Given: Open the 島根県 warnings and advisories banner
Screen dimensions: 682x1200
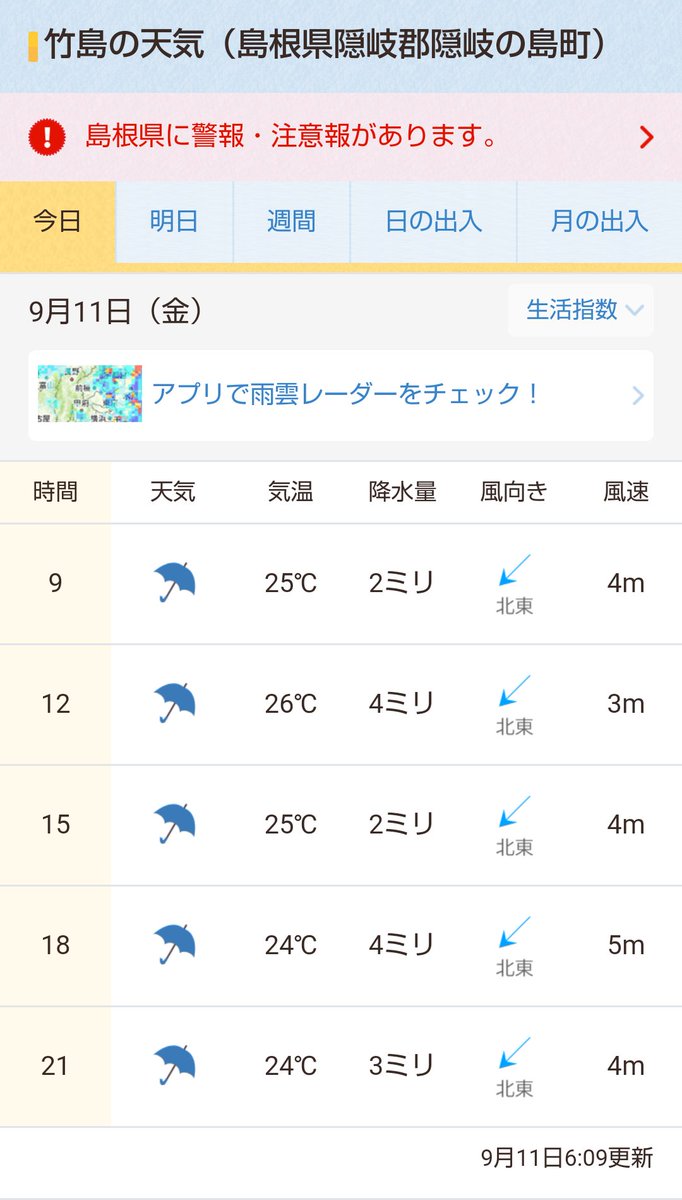Looking at the screenshot, I should click(341, 138).
